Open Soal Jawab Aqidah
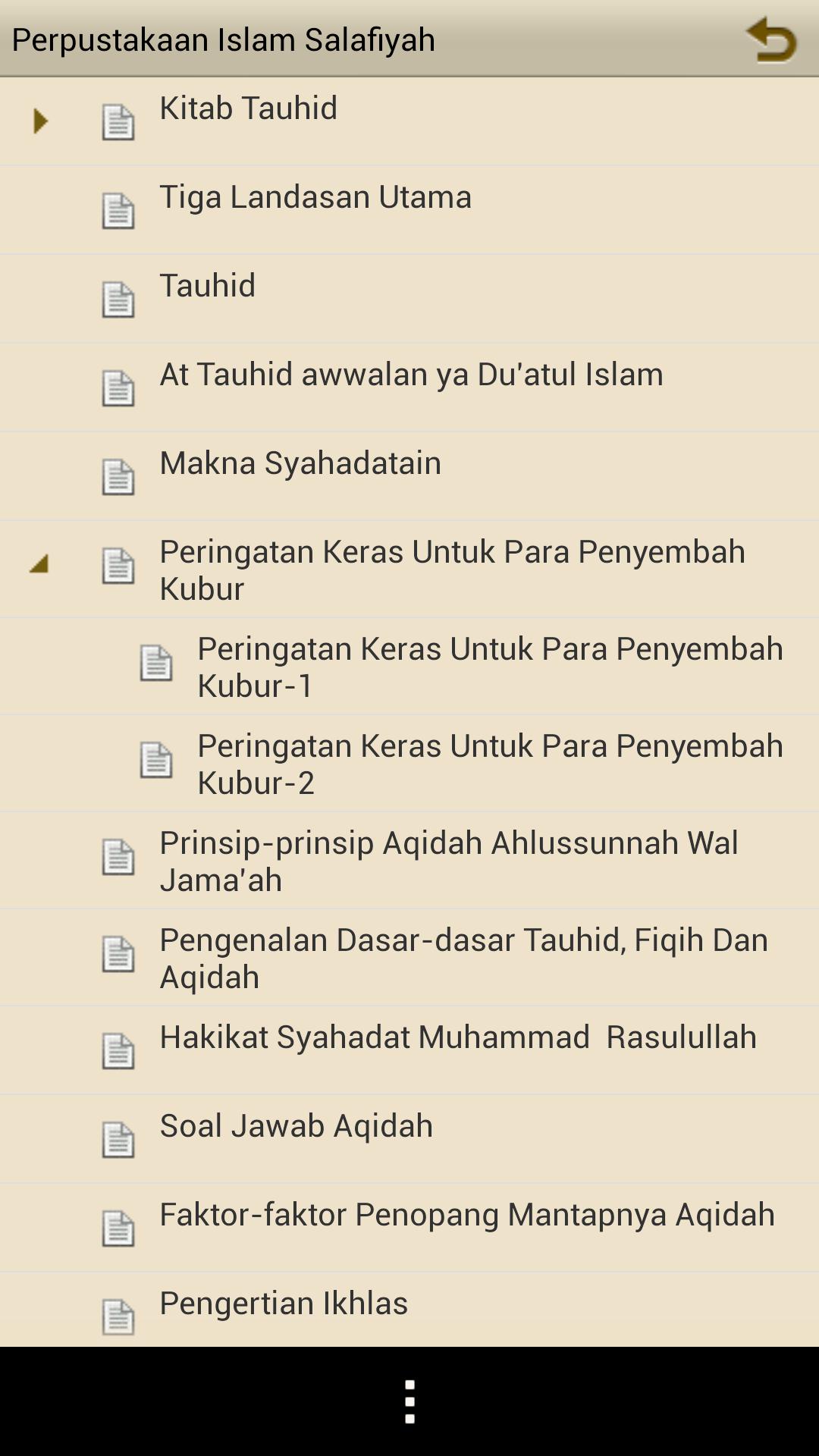Viewport: 819px width, 1456px height. [x=409, y=1139]
